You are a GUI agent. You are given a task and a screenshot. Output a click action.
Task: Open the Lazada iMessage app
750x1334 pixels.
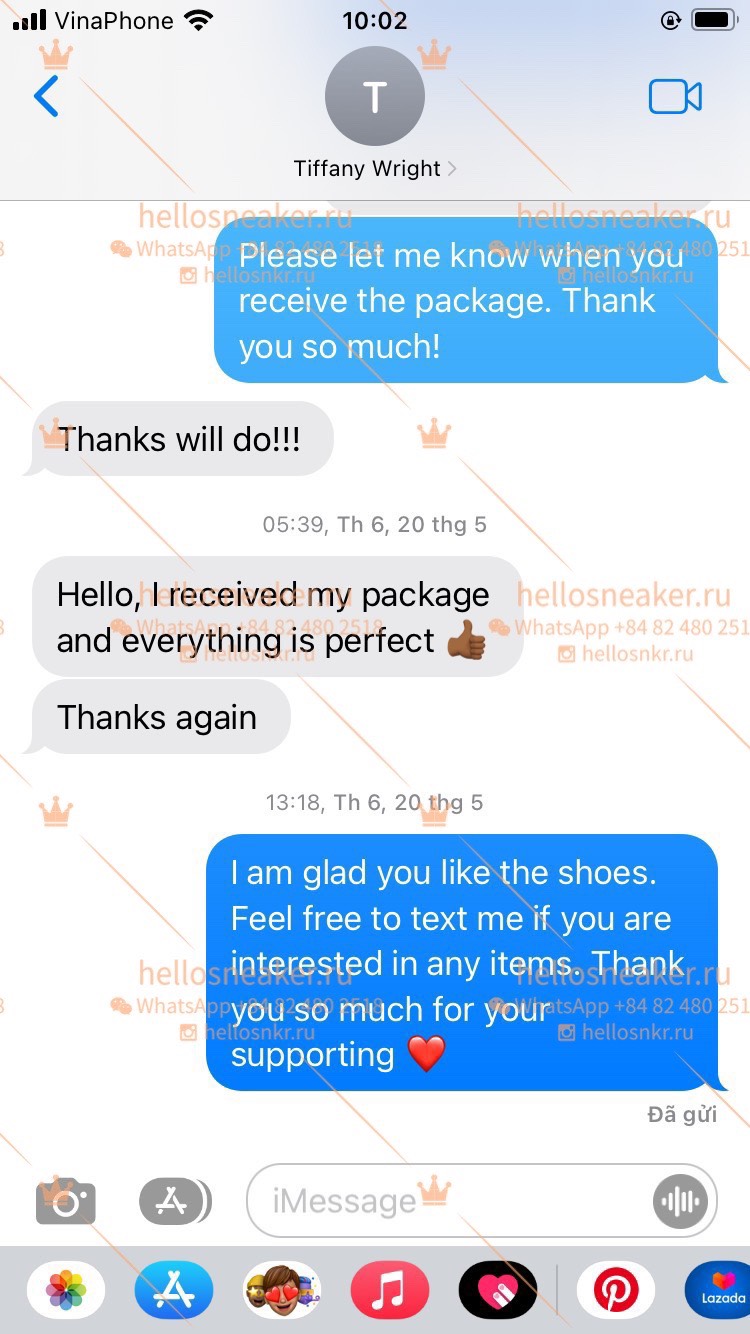718,1290
